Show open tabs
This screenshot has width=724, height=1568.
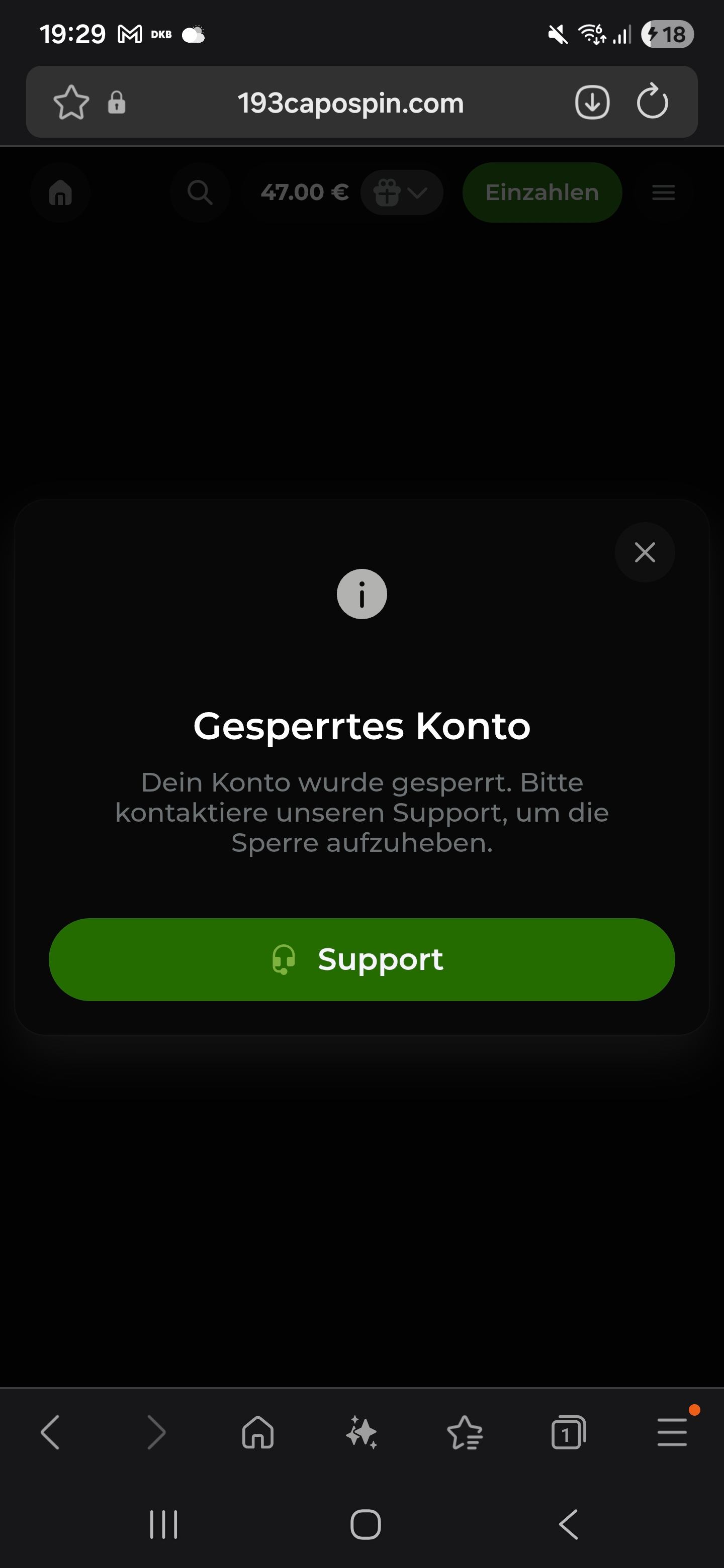[568, 1432]
